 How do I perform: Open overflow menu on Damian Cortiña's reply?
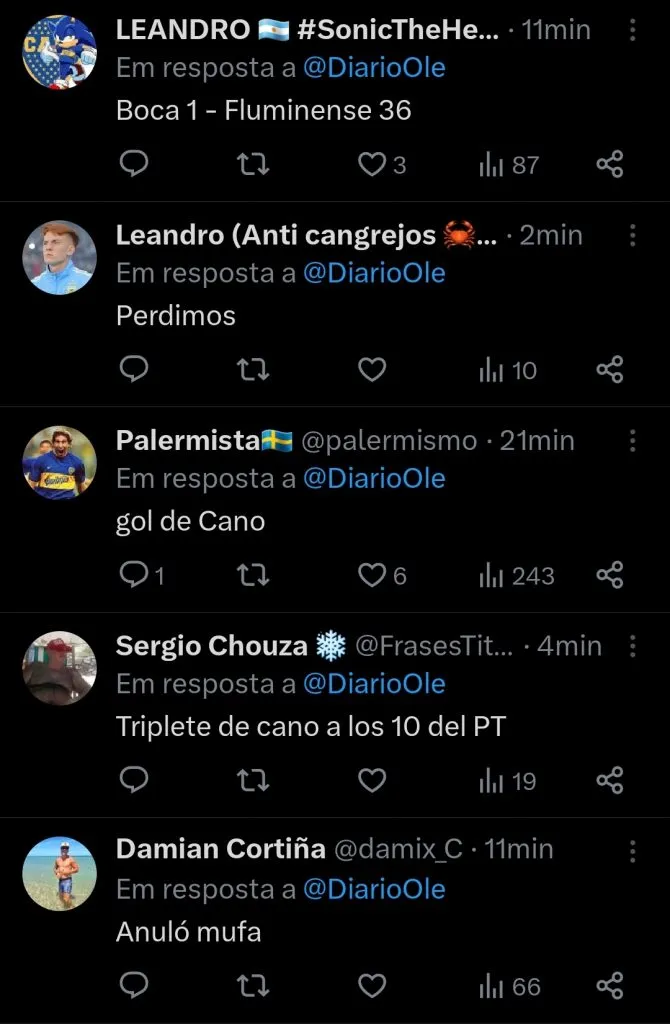coord(632,851)
